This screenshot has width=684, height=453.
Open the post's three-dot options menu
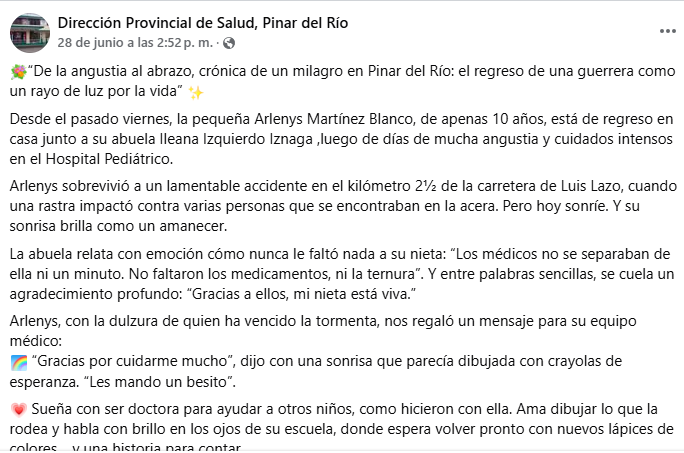pos(666,32)
